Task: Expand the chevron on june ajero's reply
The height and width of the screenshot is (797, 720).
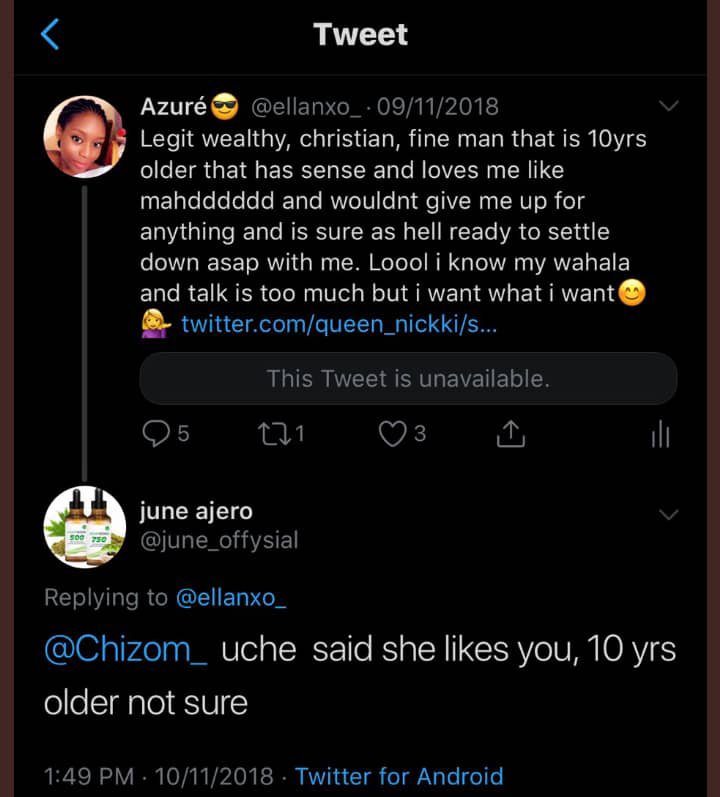Action: [668, 513]
